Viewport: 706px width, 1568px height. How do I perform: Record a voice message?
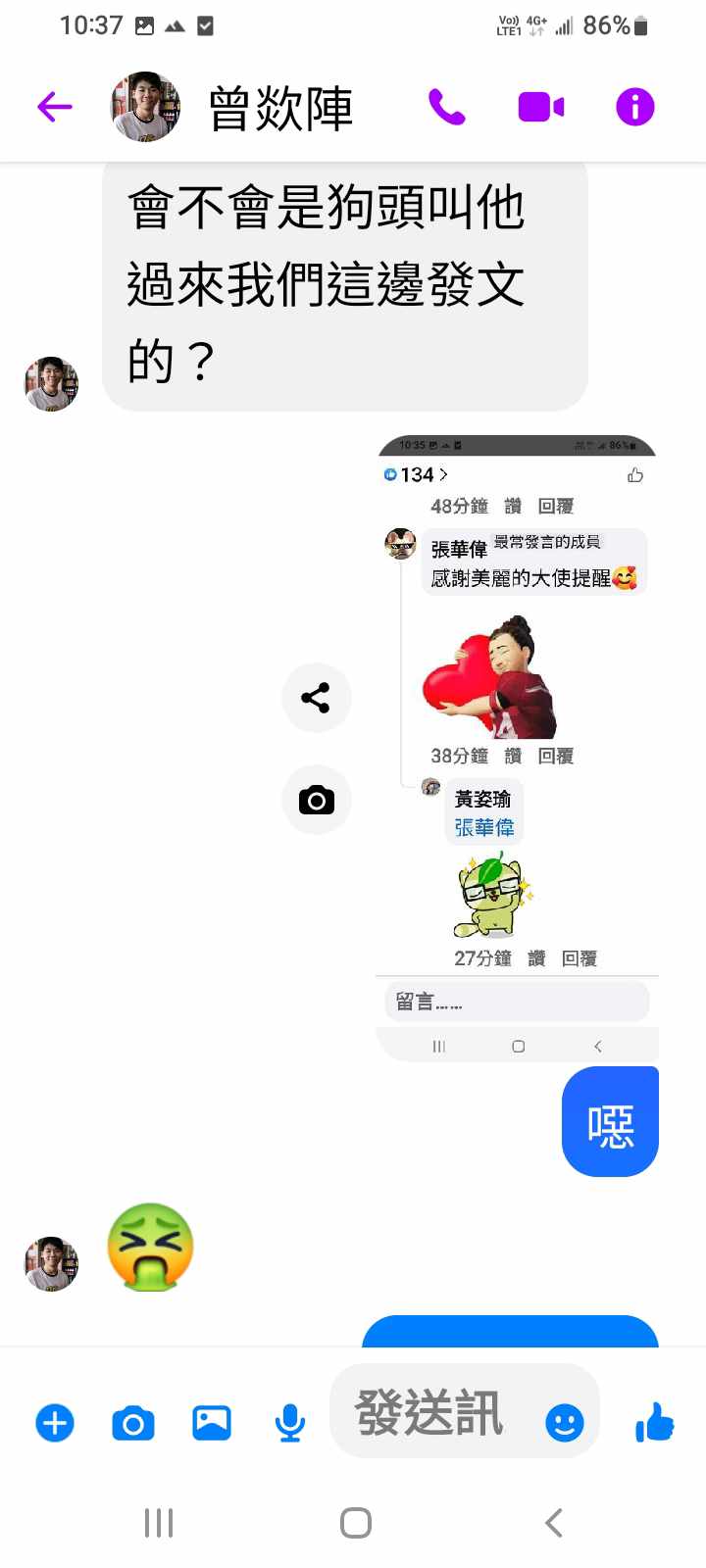point(289,1422)
